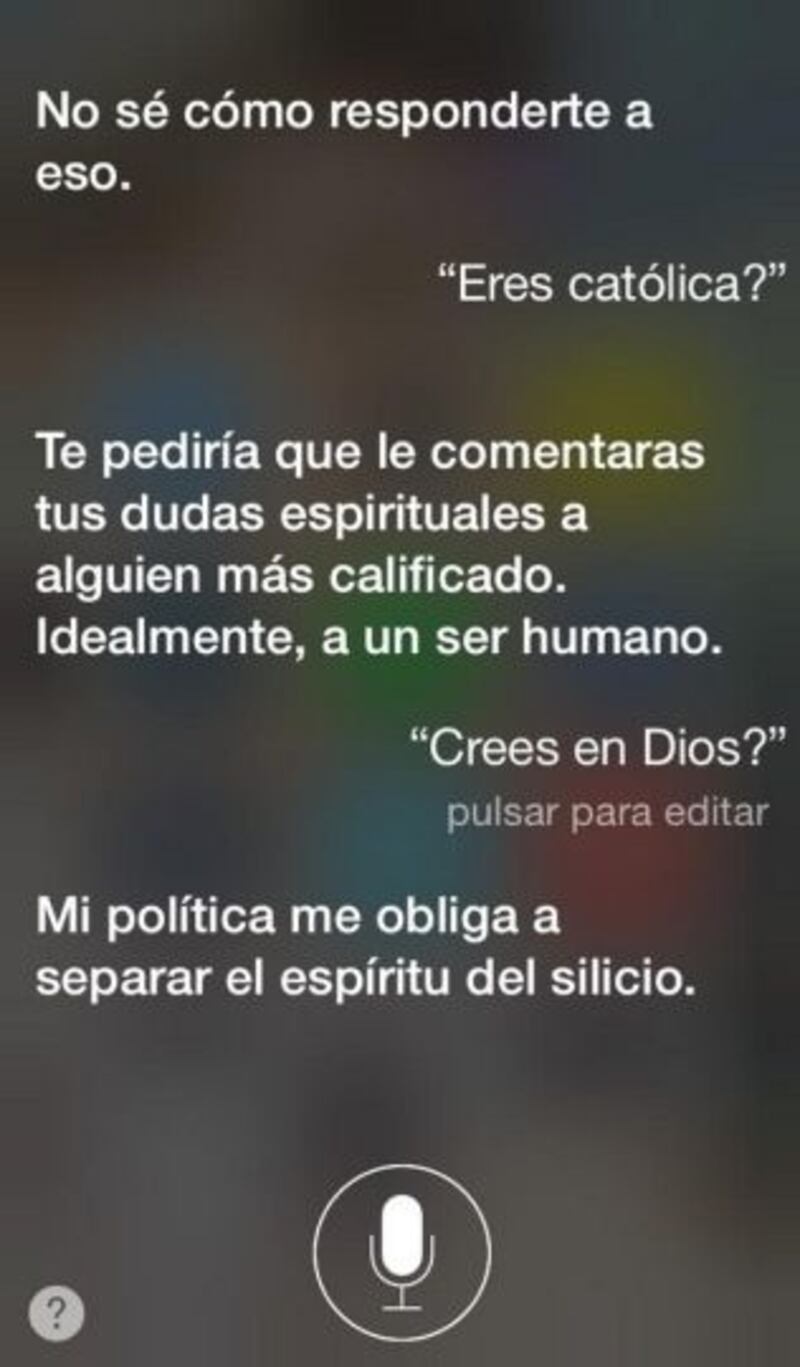Tap the microphone to speak to Siri
Screen dimensions: 800x1367
pos(402,1253)
